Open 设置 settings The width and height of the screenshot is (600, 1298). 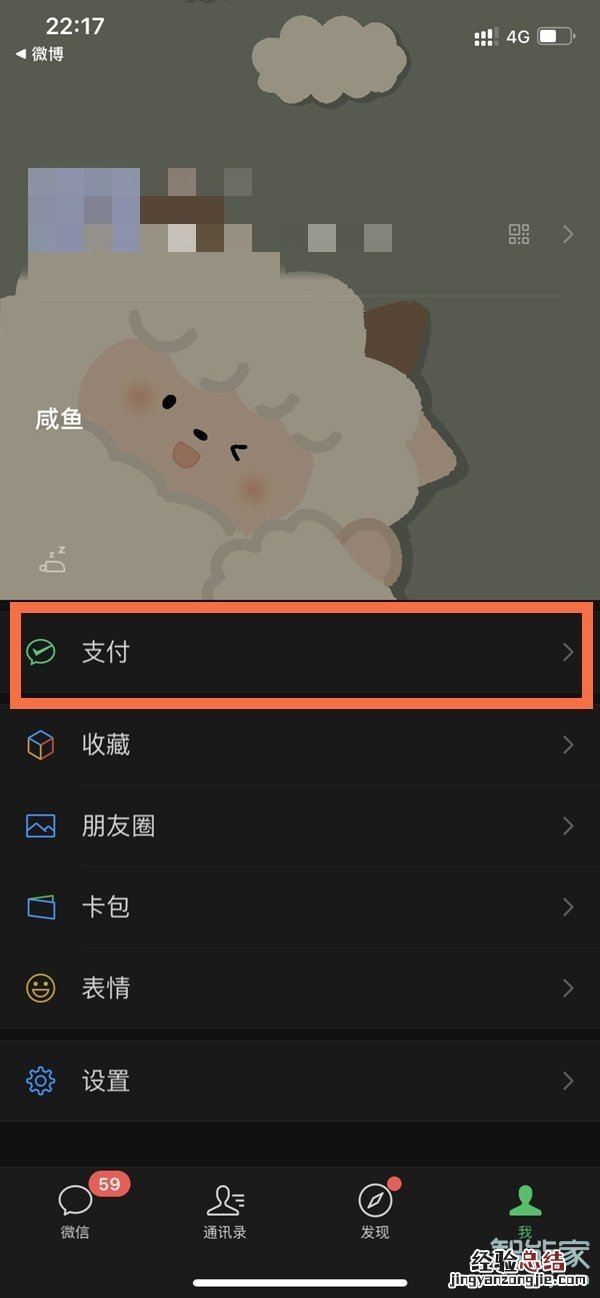300,1081
